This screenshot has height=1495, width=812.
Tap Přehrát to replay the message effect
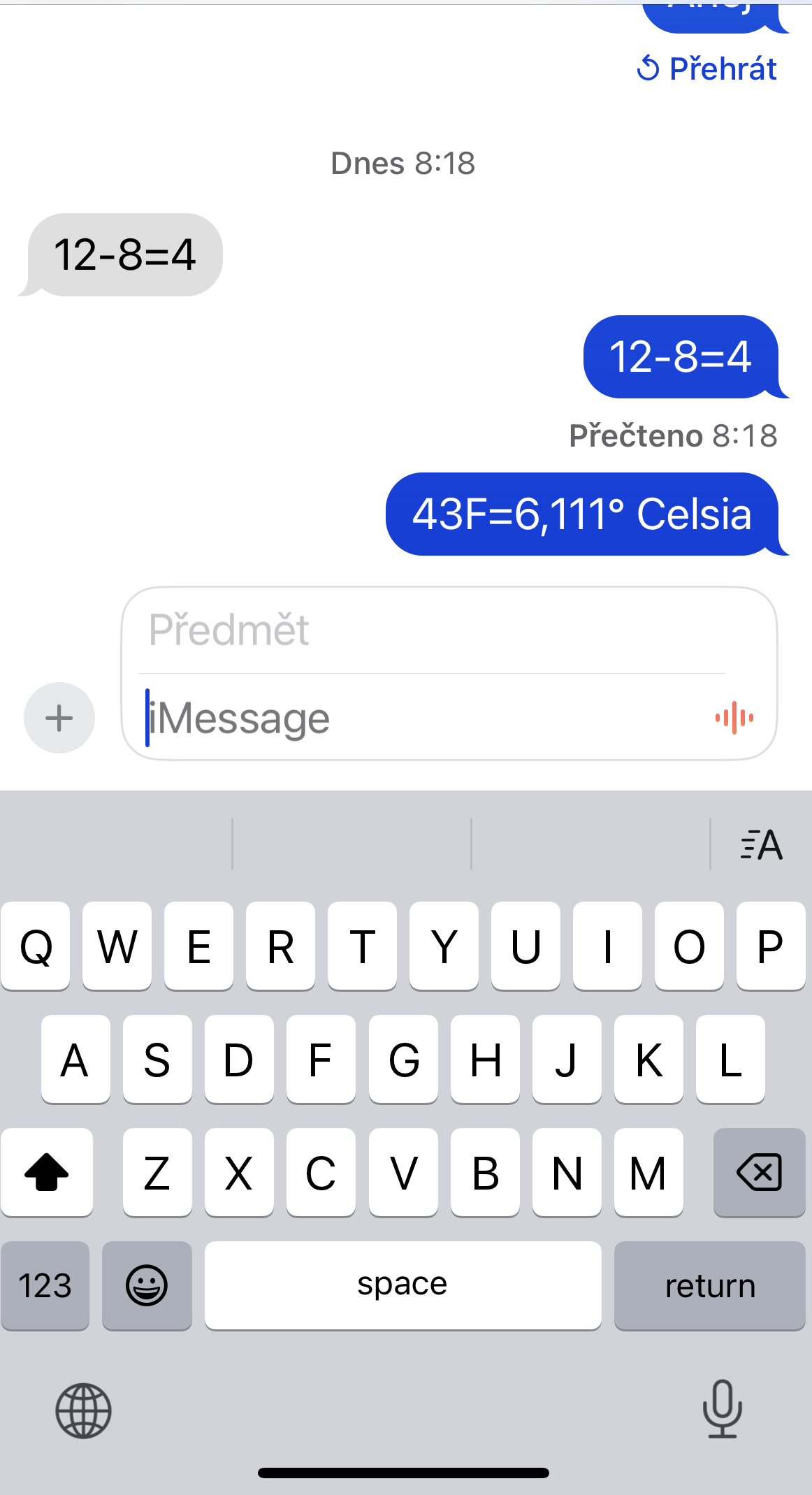(x=706, y=68)
